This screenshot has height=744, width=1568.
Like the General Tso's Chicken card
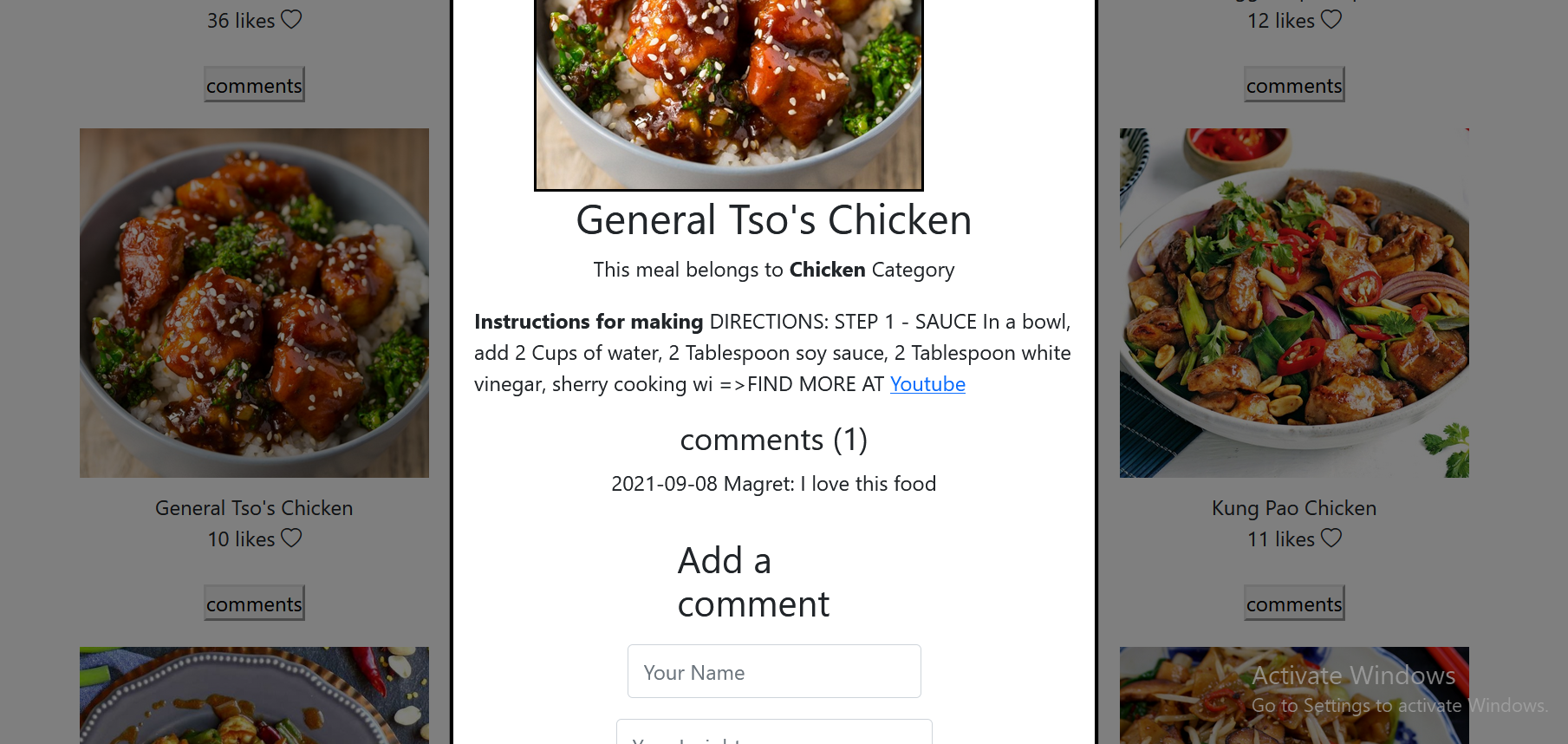tap(292, 538)
